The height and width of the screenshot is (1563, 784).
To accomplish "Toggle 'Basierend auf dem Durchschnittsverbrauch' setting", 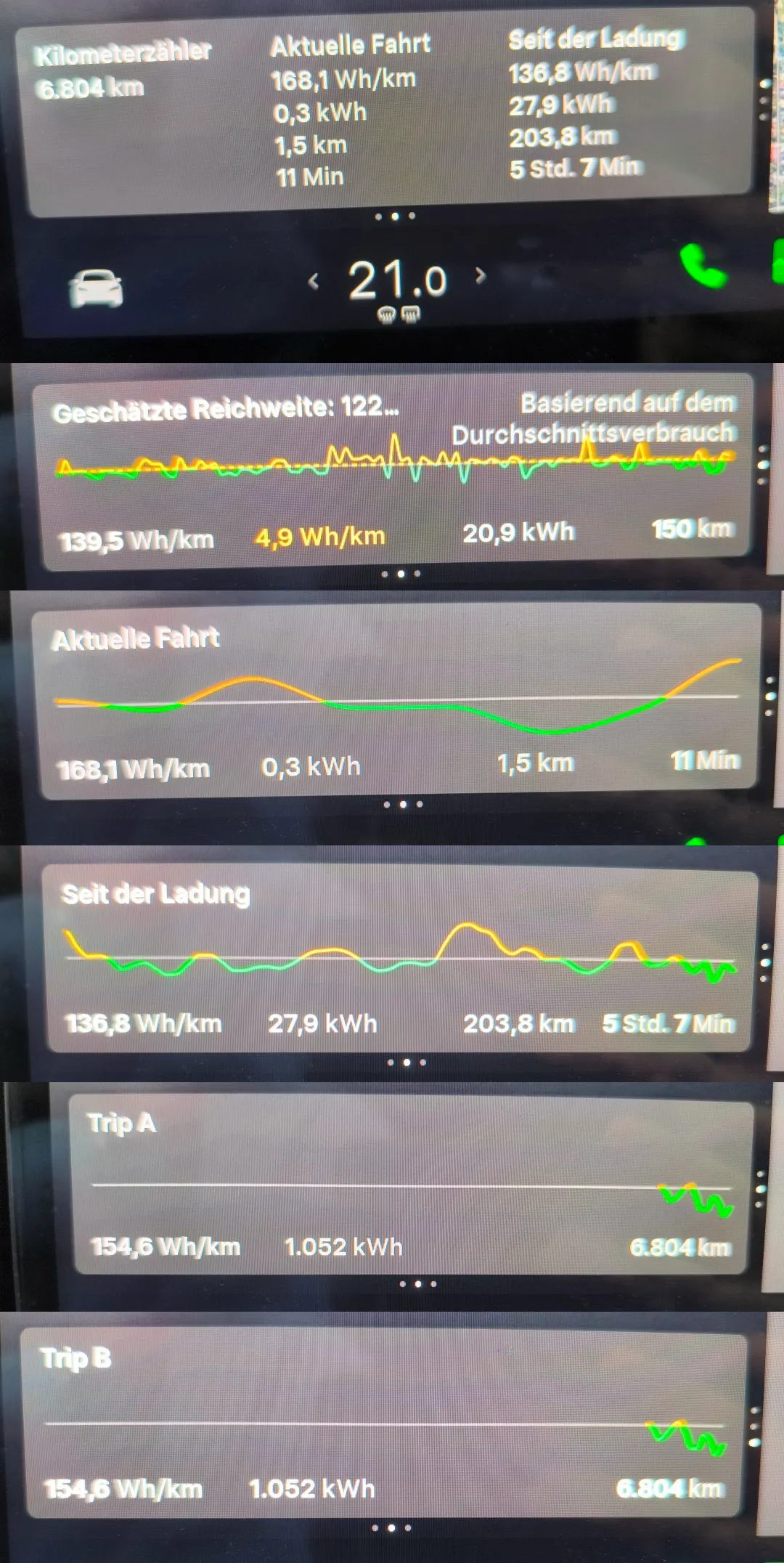I will [x=595, y=419].
